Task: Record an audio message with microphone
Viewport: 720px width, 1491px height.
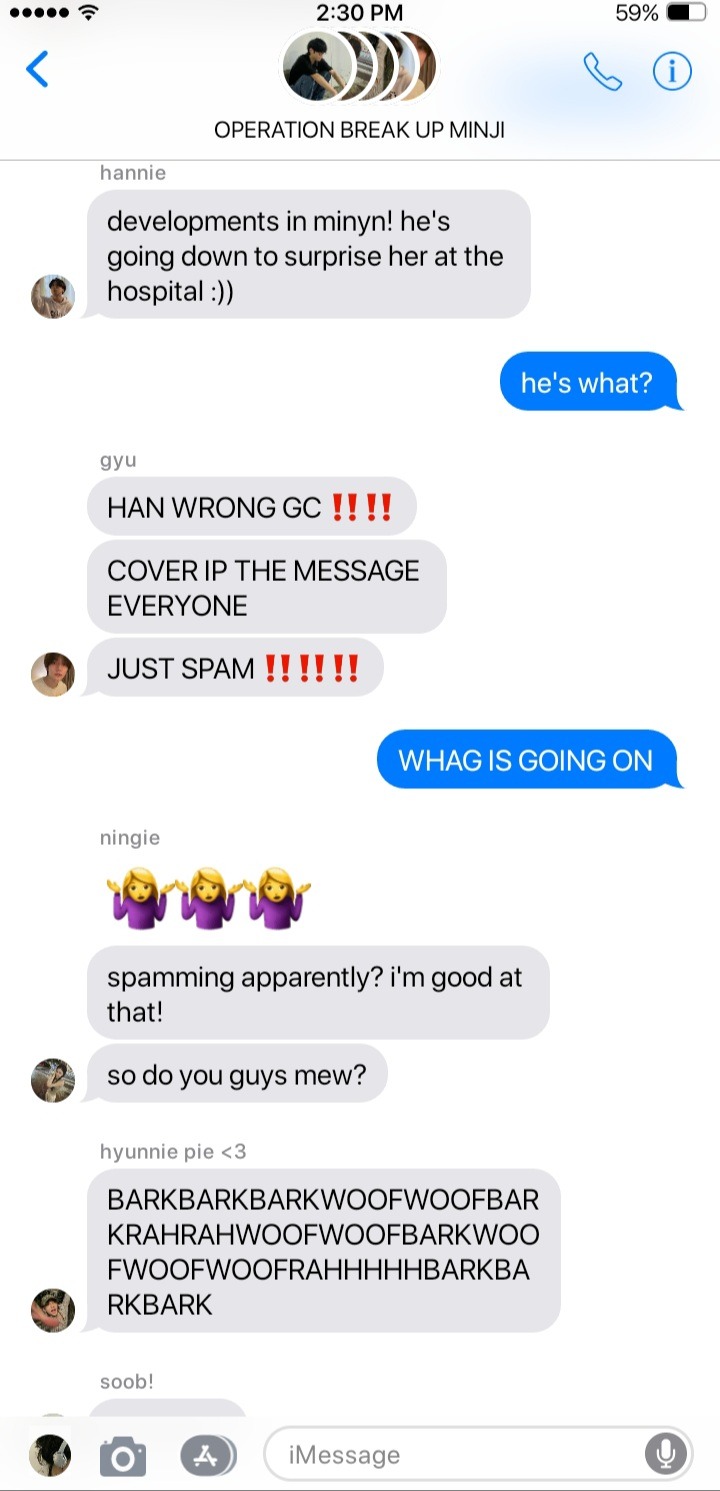Action: coord(665,1454)
